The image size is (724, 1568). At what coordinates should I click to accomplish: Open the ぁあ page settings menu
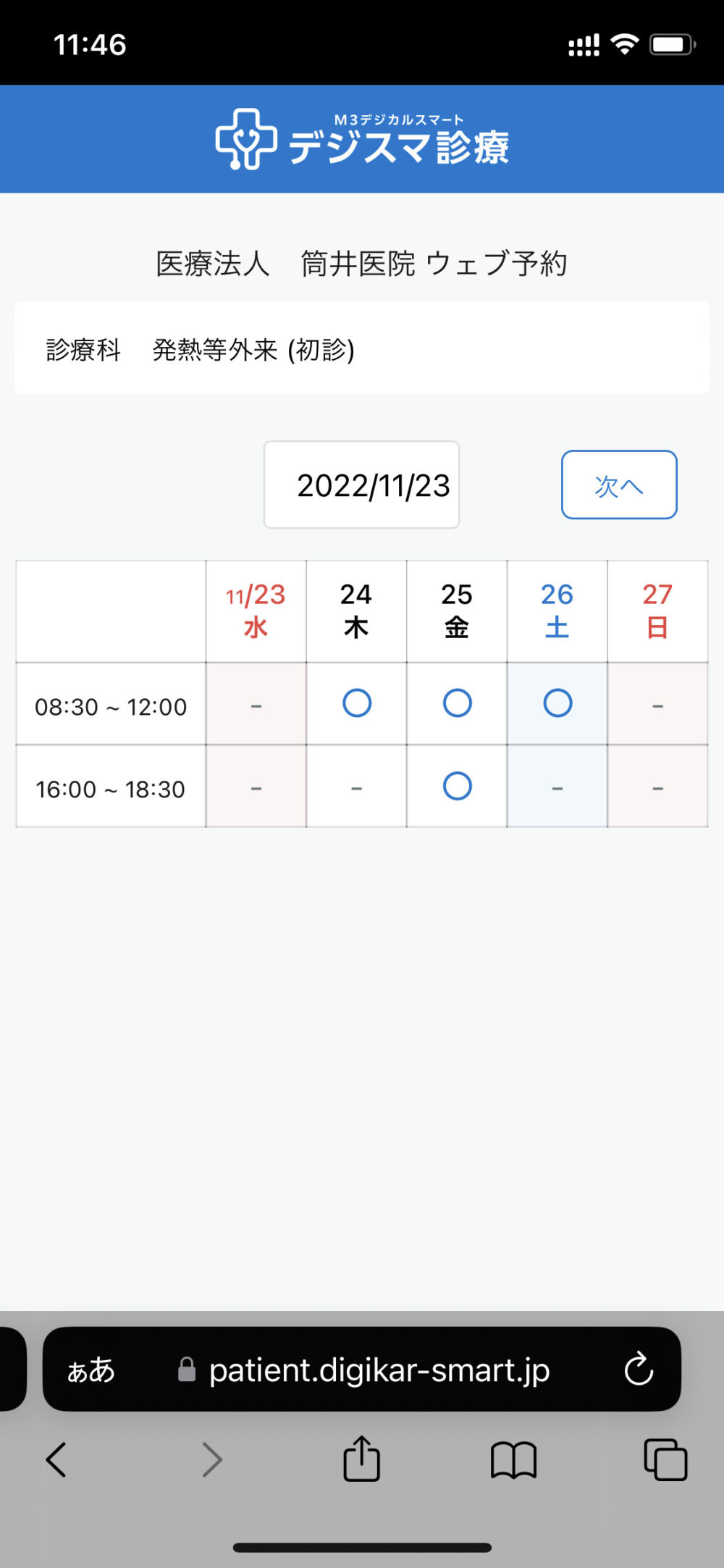point(91,1370)
